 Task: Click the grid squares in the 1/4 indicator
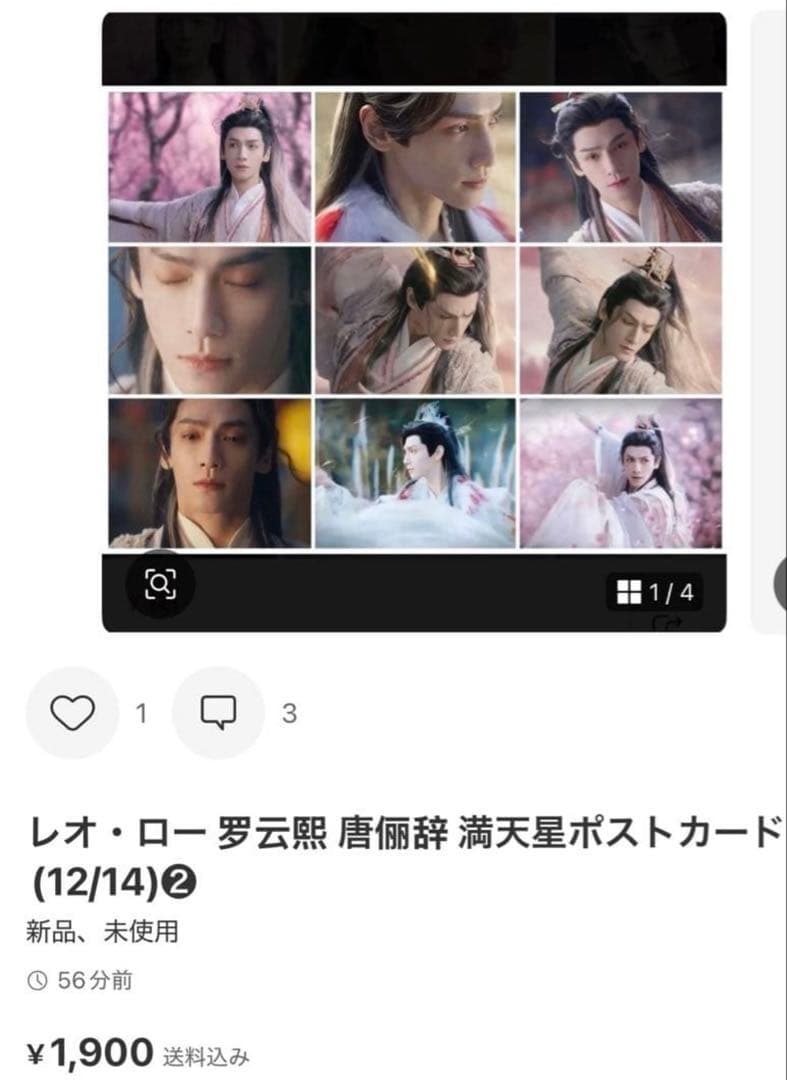point(628,590)
